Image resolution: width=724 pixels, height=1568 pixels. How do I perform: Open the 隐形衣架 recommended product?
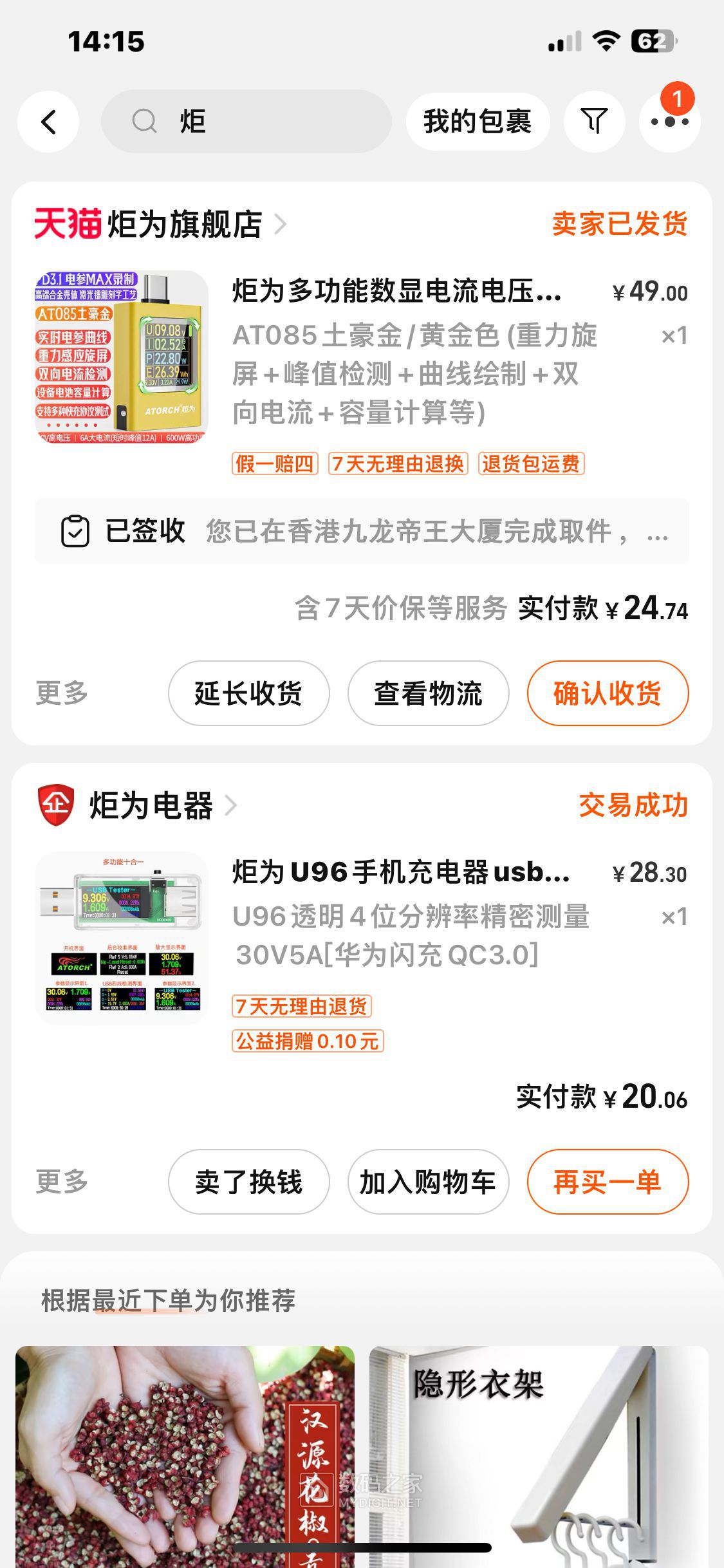(539, 1455)
